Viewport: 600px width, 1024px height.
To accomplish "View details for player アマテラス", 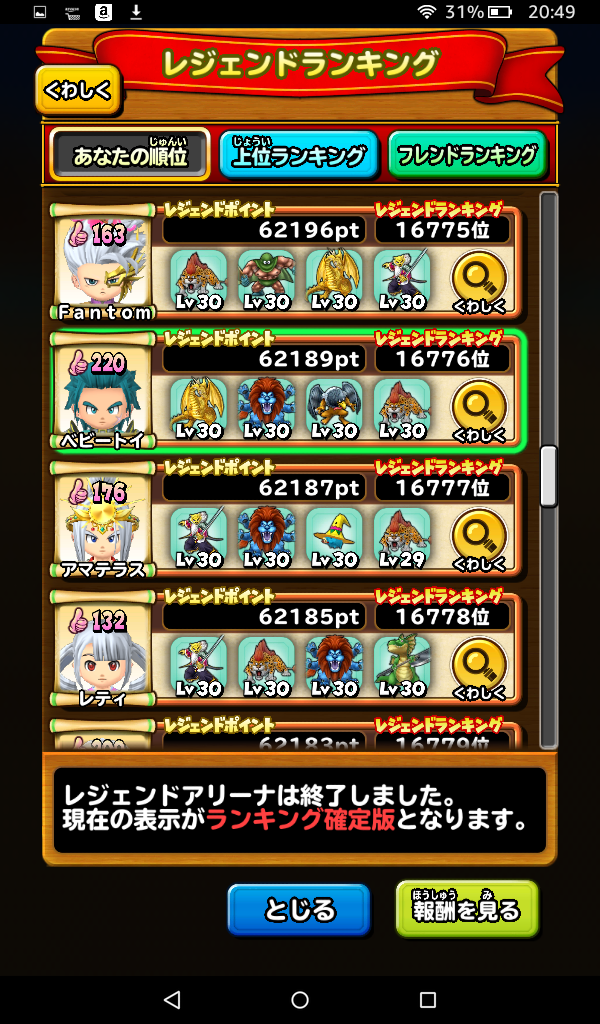I will [481, 537].
